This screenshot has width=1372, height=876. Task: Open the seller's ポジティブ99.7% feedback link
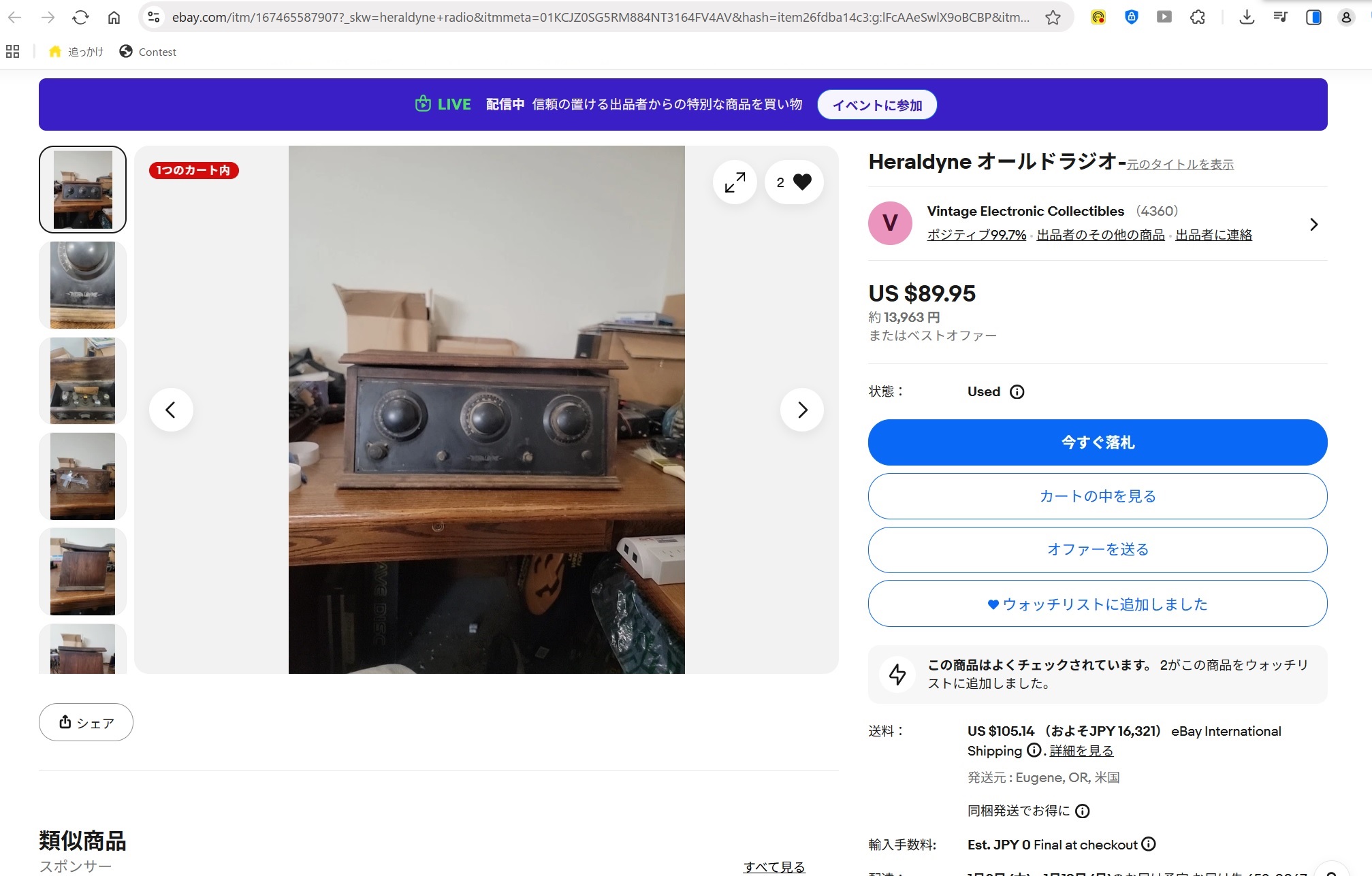(976, 235)
